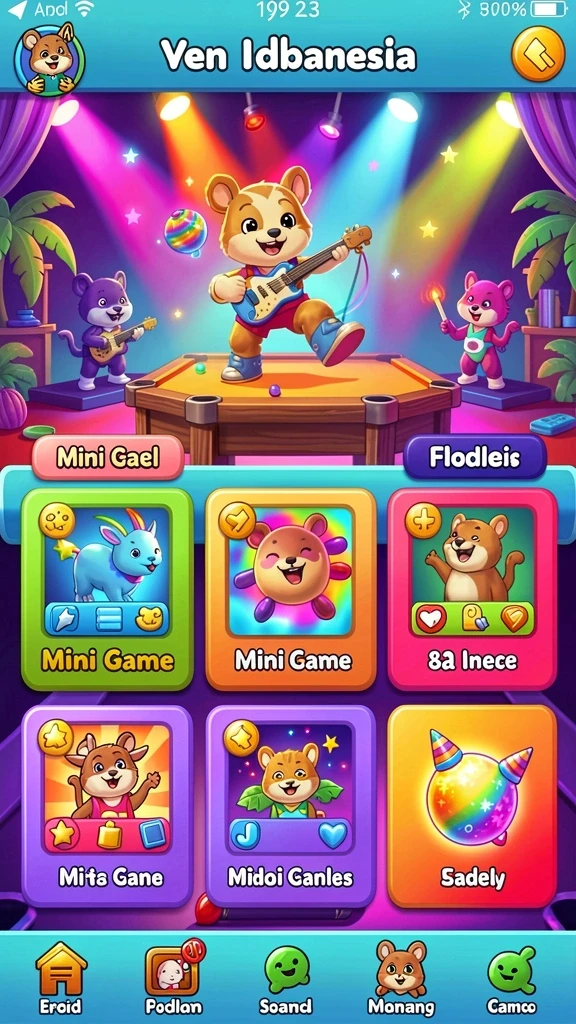
Task: Open the Mita Gane card
Action: point(108,806)
